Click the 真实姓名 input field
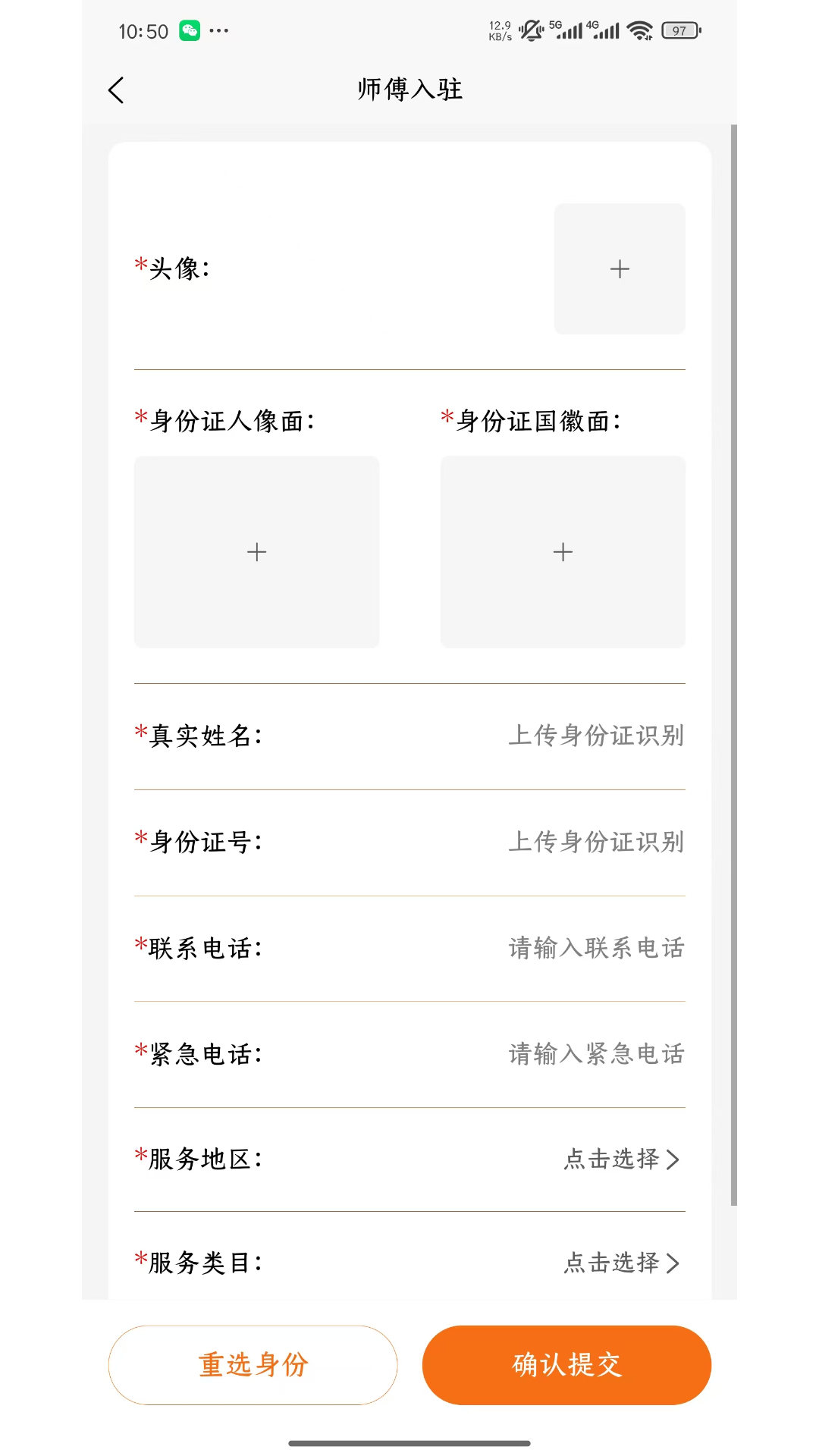819x1456 pixels. [598, 735]
